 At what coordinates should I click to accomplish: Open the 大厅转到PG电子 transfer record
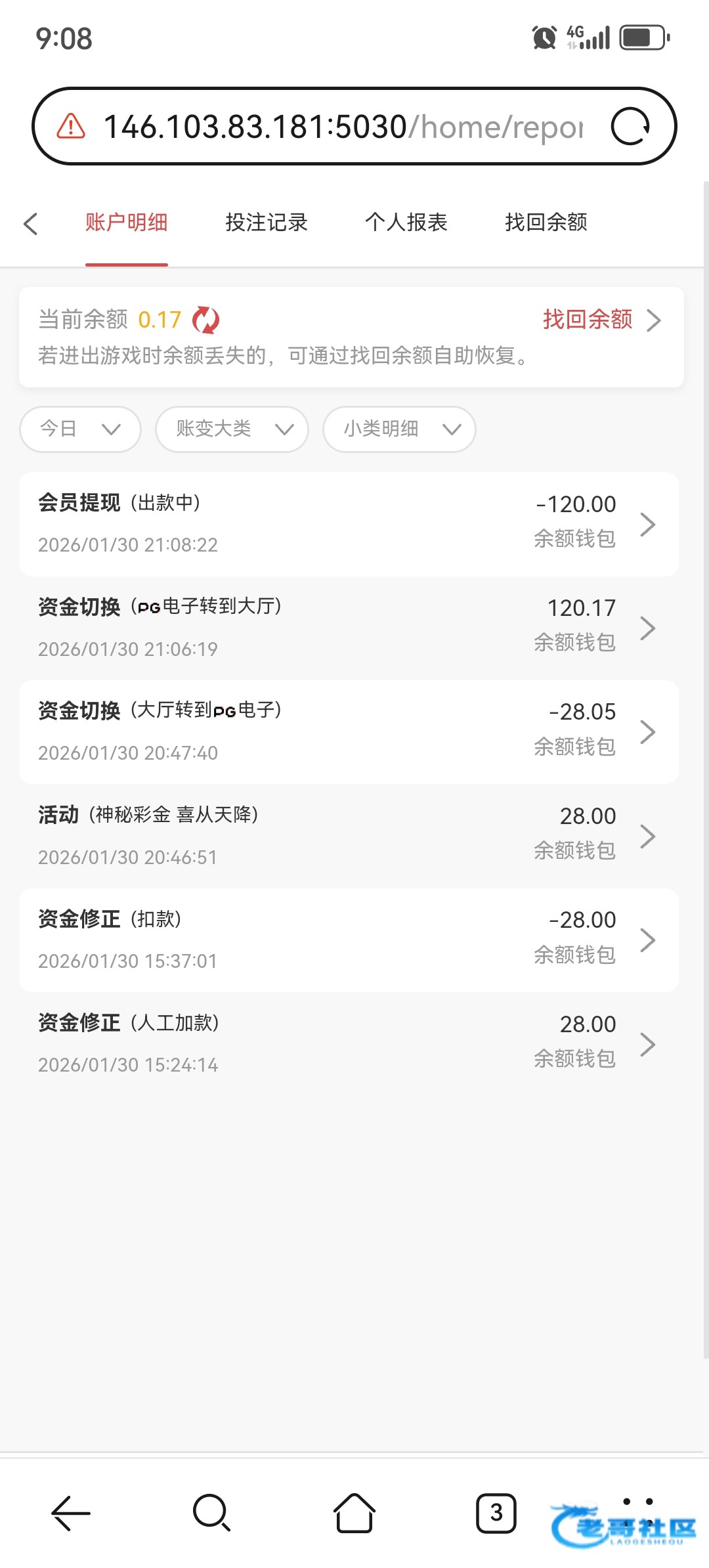[349, 731]
